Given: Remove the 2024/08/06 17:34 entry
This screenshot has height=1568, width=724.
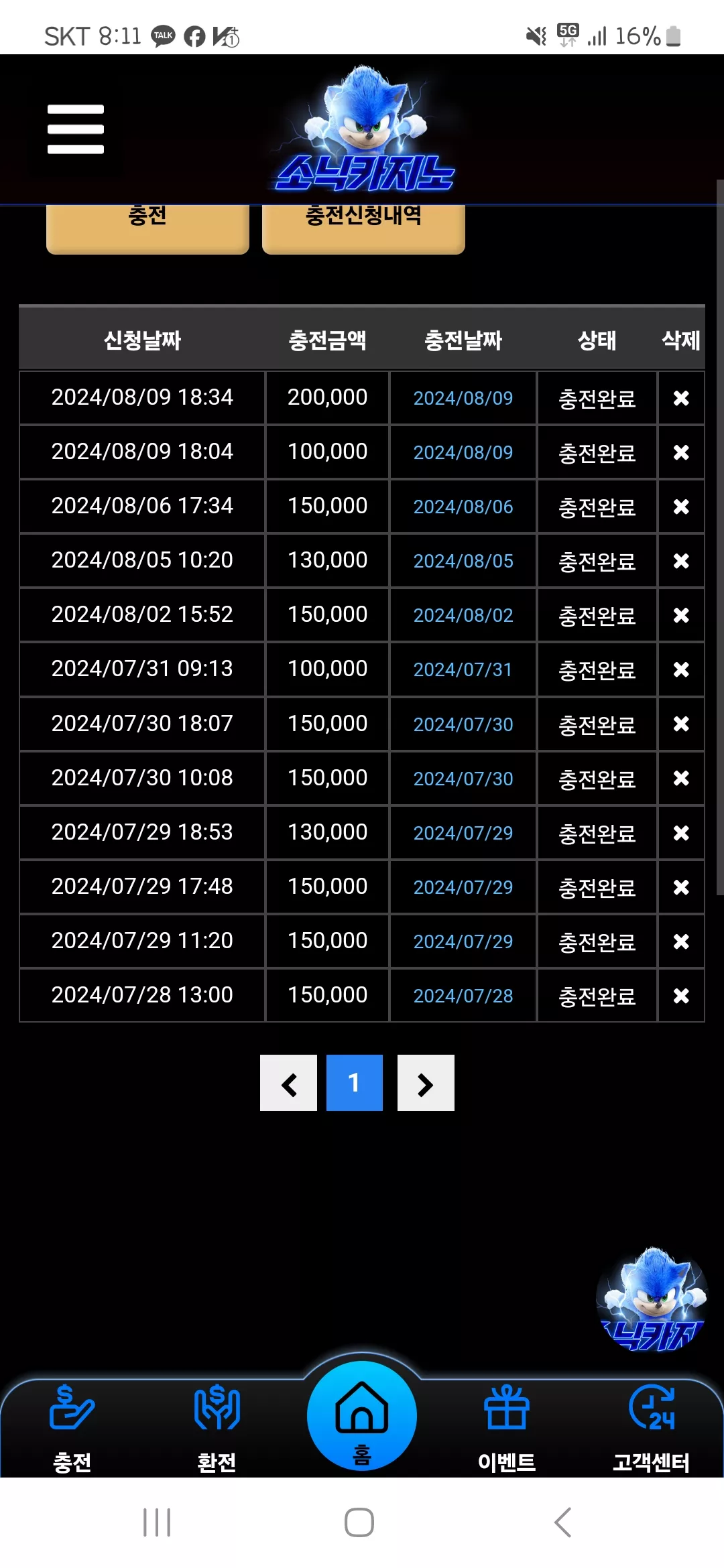Looking at the screenshot, I should [x=681, y=507].
